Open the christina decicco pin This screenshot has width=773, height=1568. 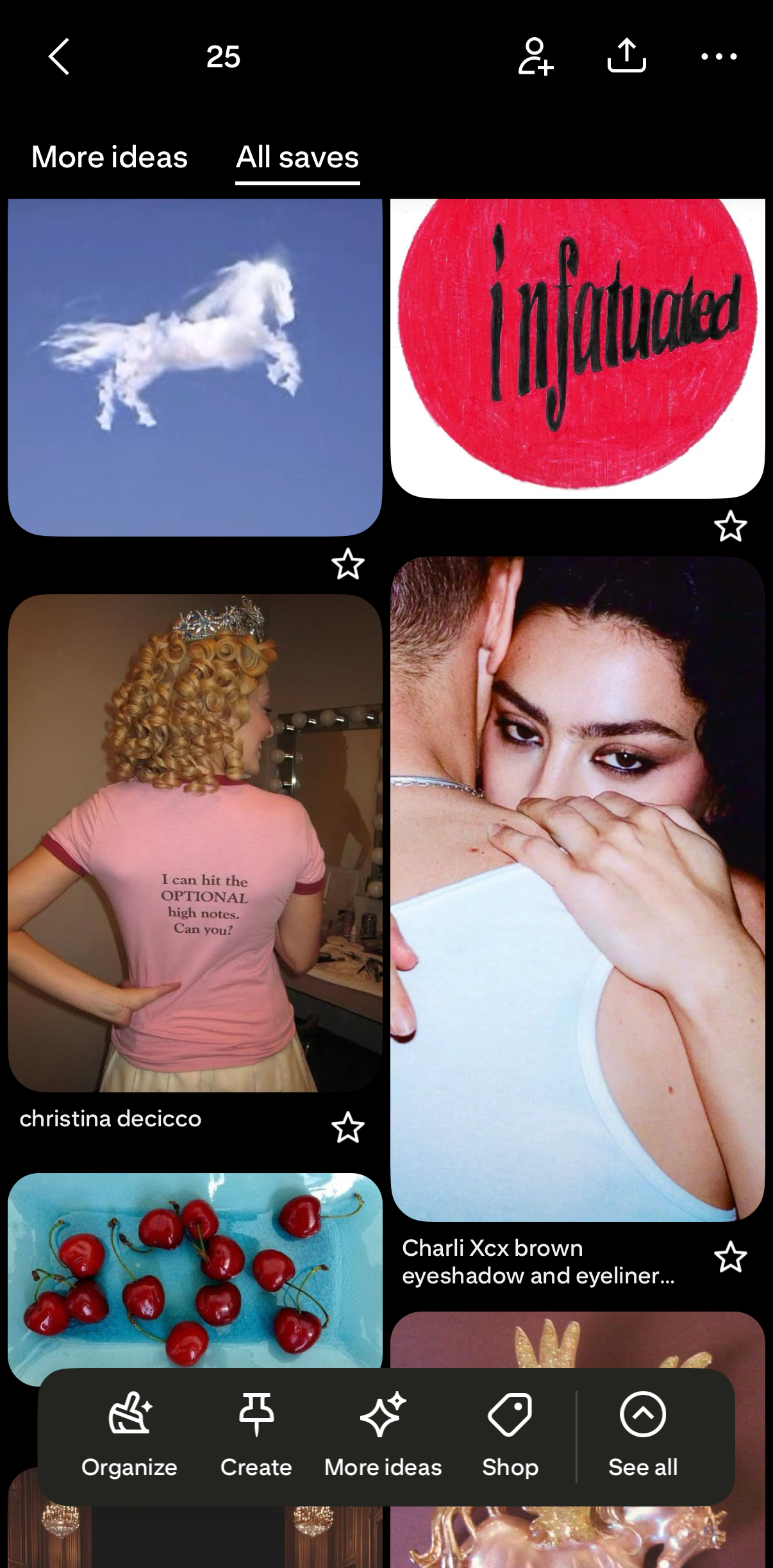195,843
